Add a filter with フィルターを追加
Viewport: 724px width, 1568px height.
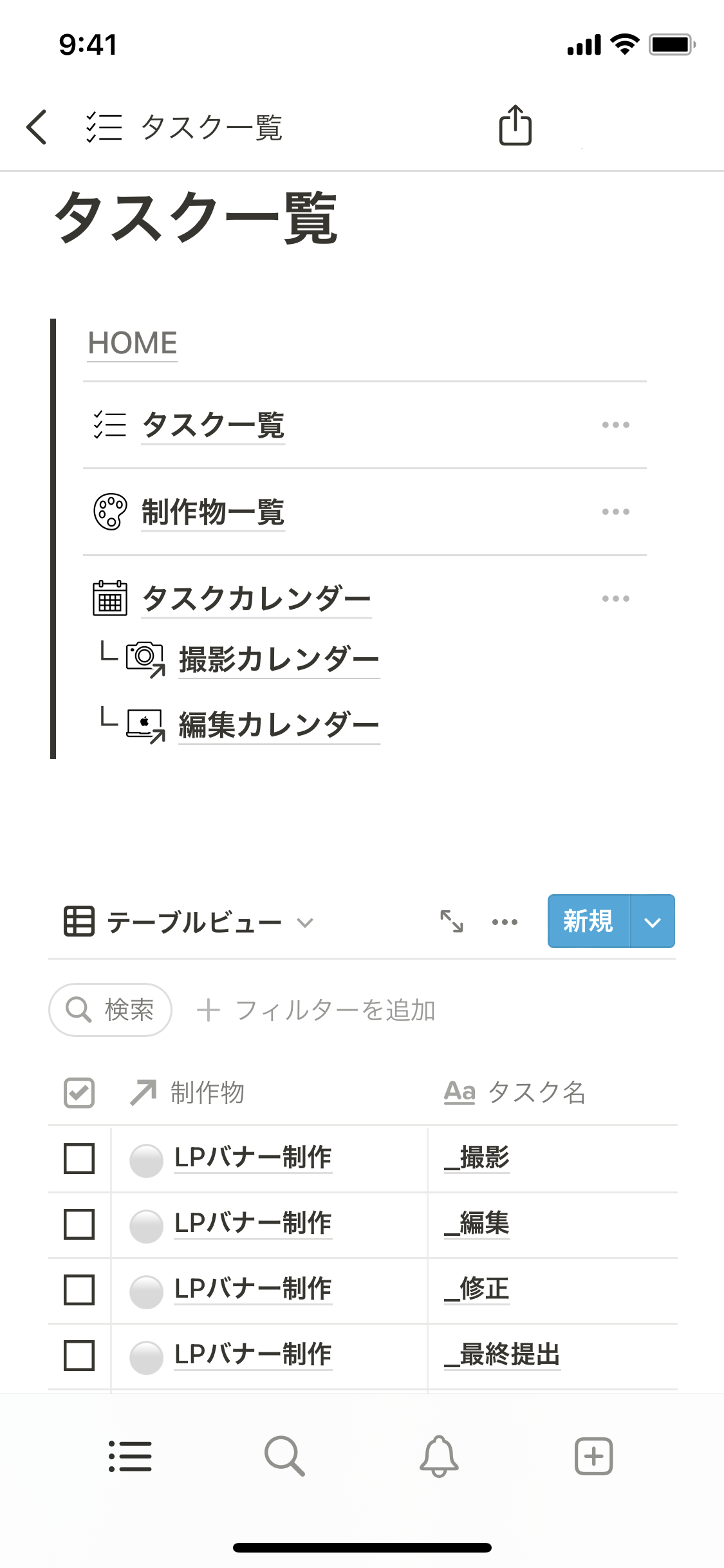coord(317,1010)
